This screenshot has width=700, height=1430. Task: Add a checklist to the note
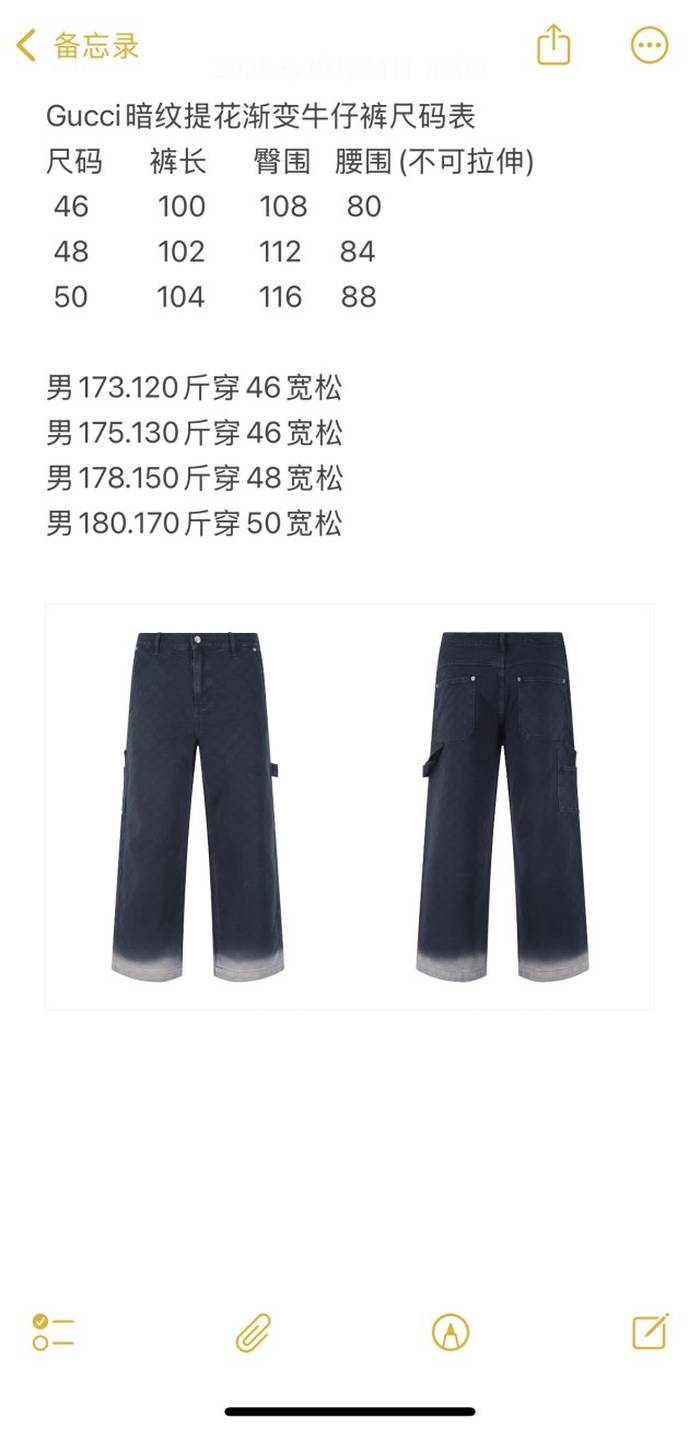point(53,1332)
